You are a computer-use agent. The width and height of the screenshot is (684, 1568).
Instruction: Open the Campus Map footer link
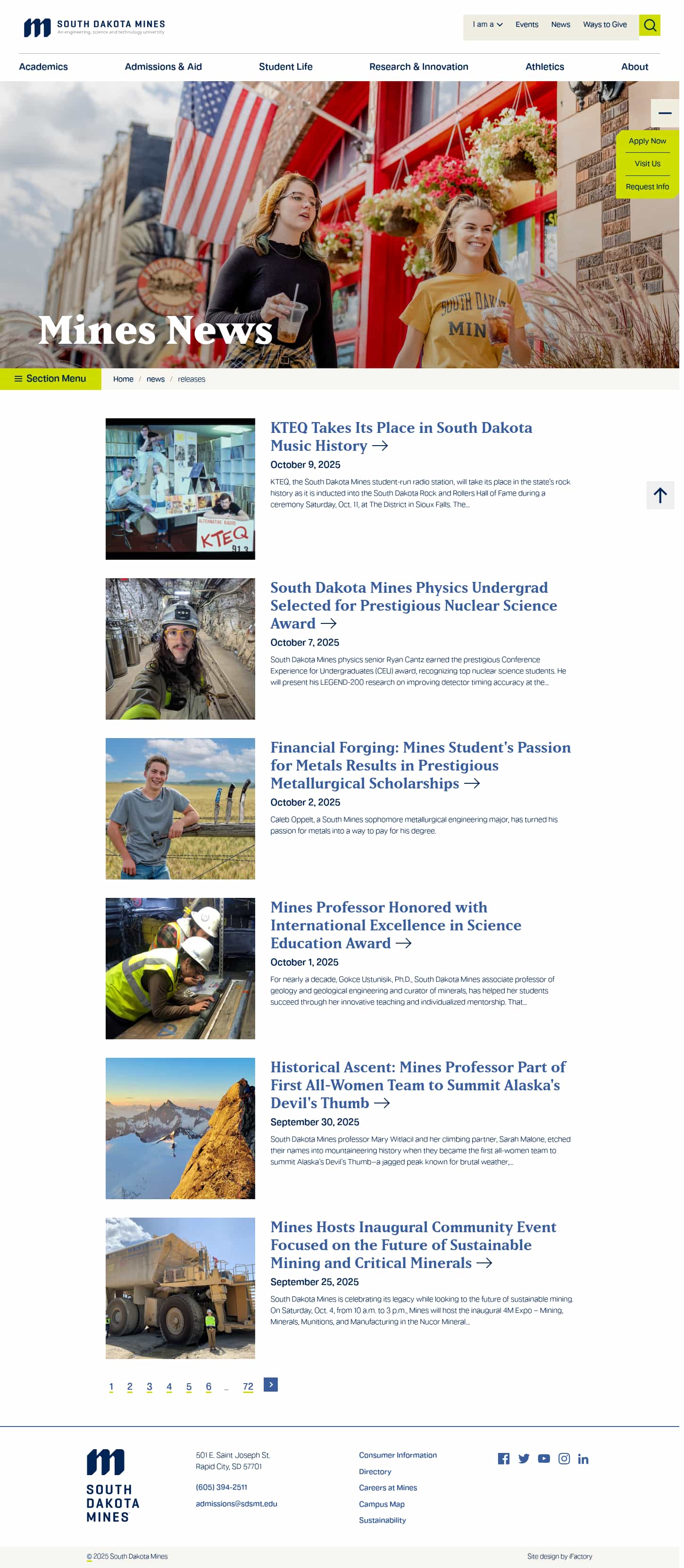(381, 1504)
